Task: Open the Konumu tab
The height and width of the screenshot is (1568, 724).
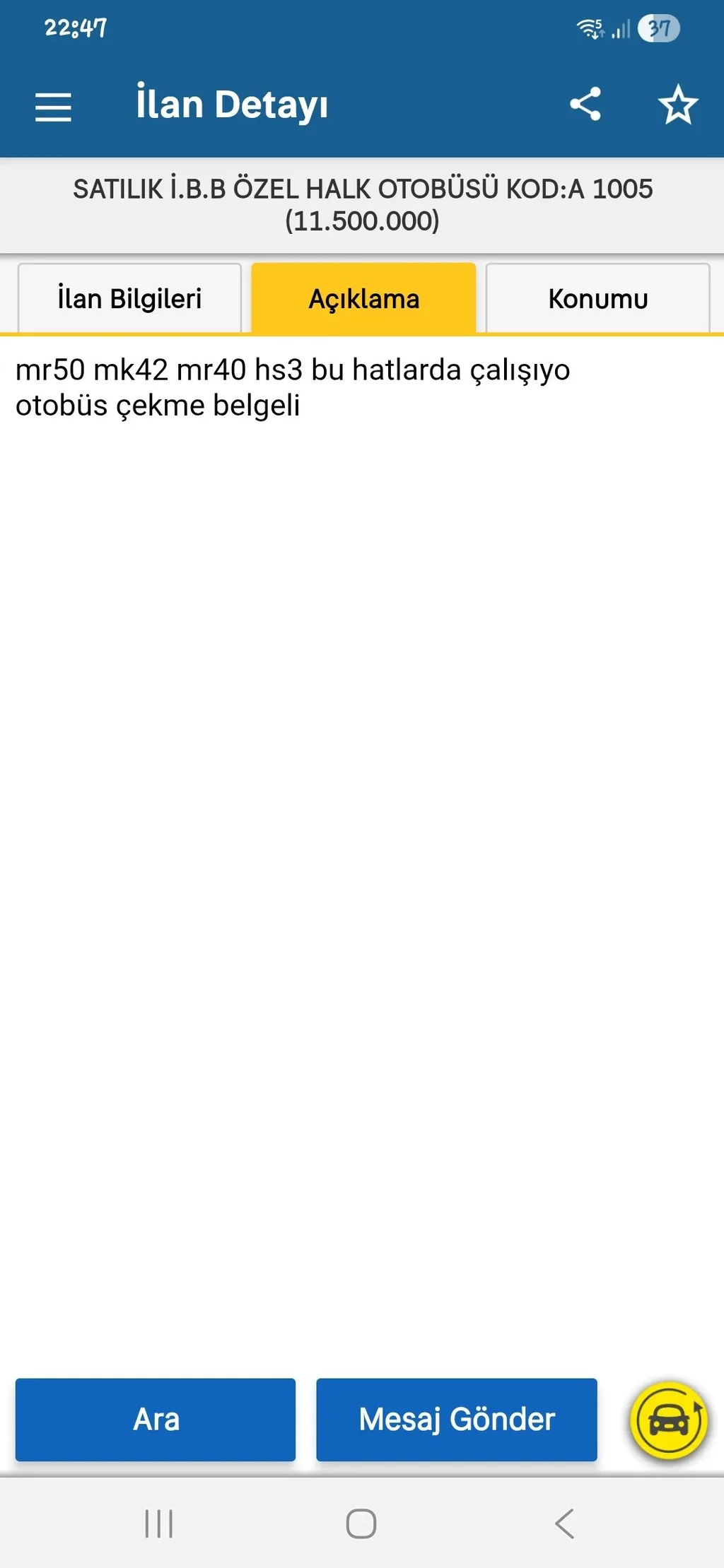Action: (x=597, y=297)
